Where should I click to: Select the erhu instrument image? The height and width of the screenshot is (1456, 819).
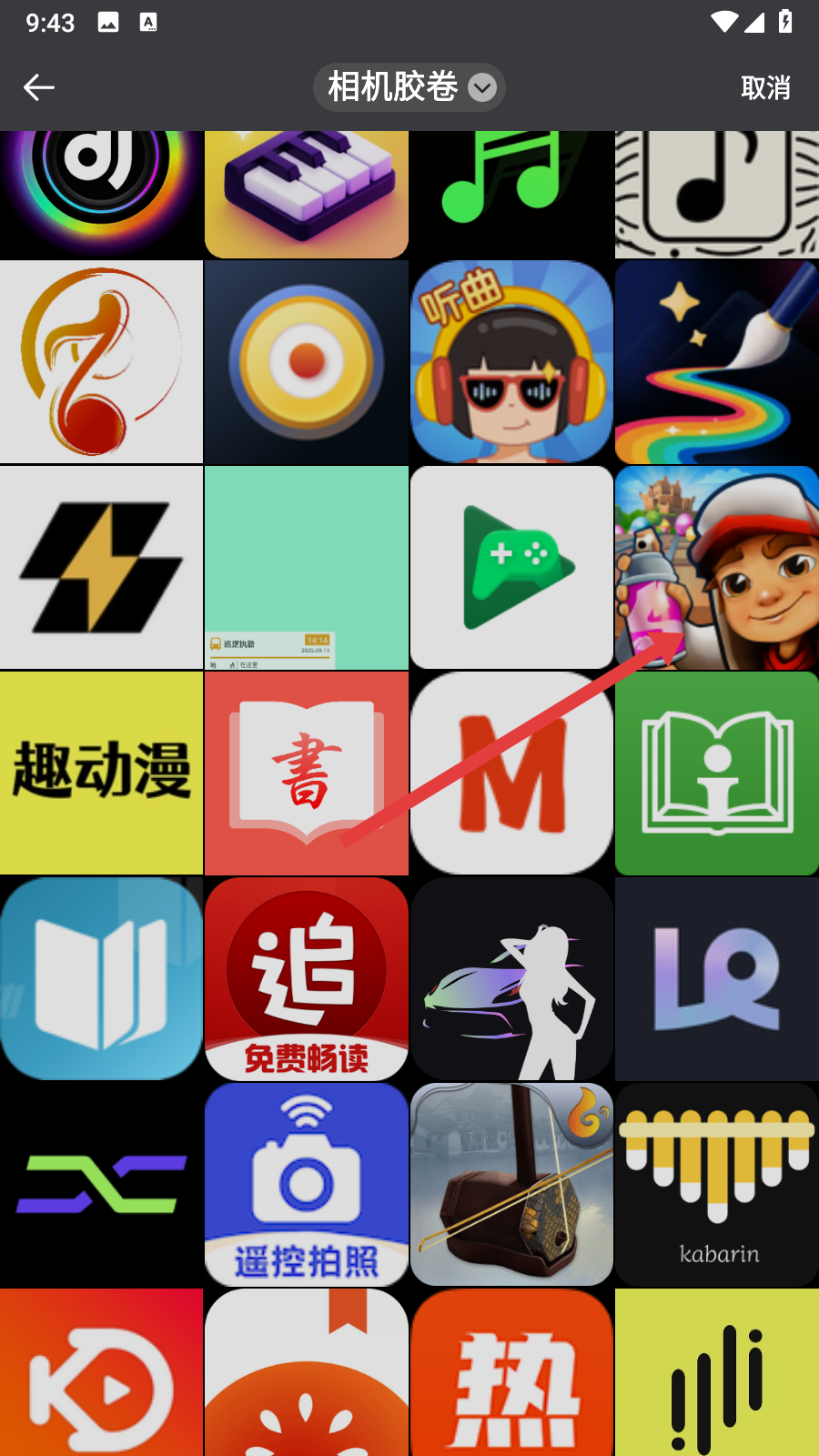click(511, 1184)
